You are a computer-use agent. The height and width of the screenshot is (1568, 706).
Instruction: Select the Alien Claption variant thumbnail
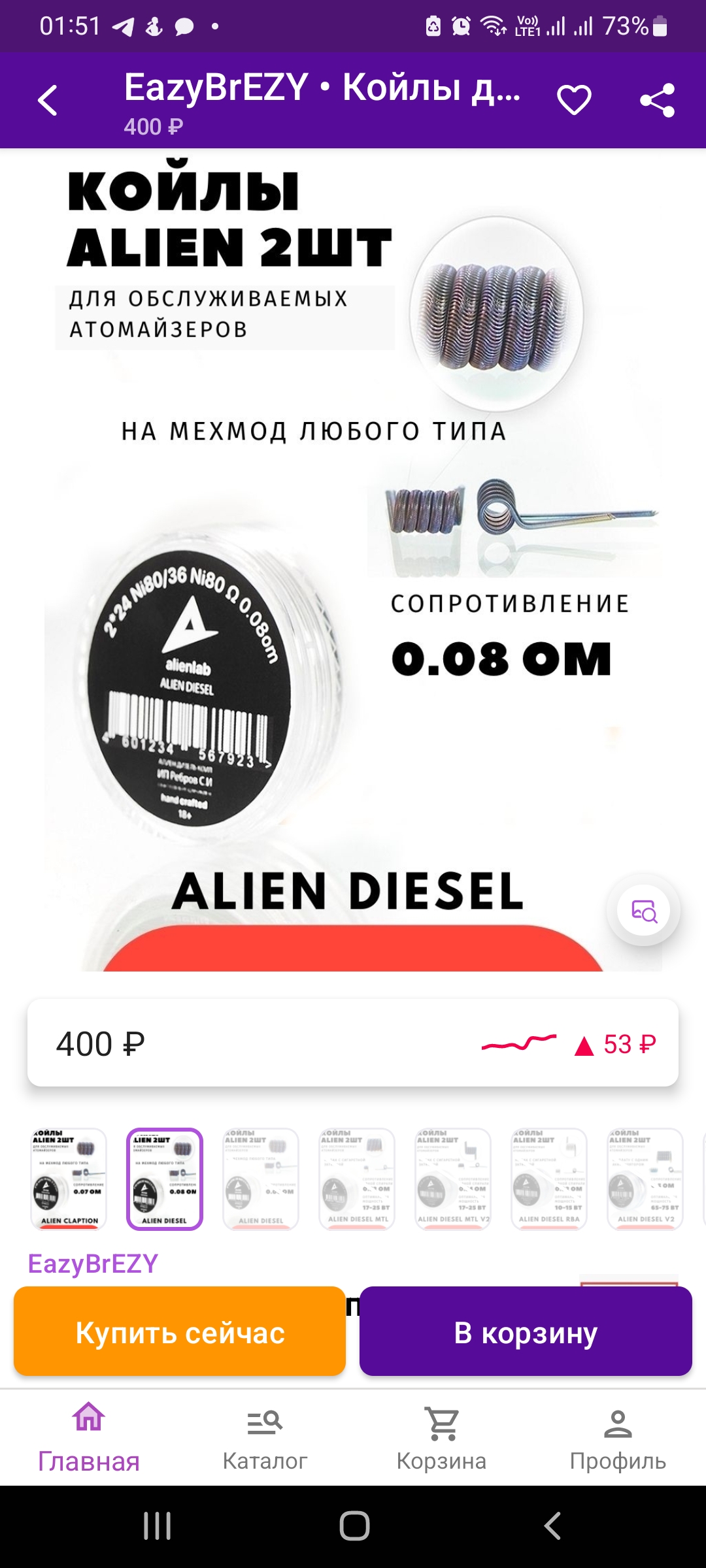(69, 1179)
